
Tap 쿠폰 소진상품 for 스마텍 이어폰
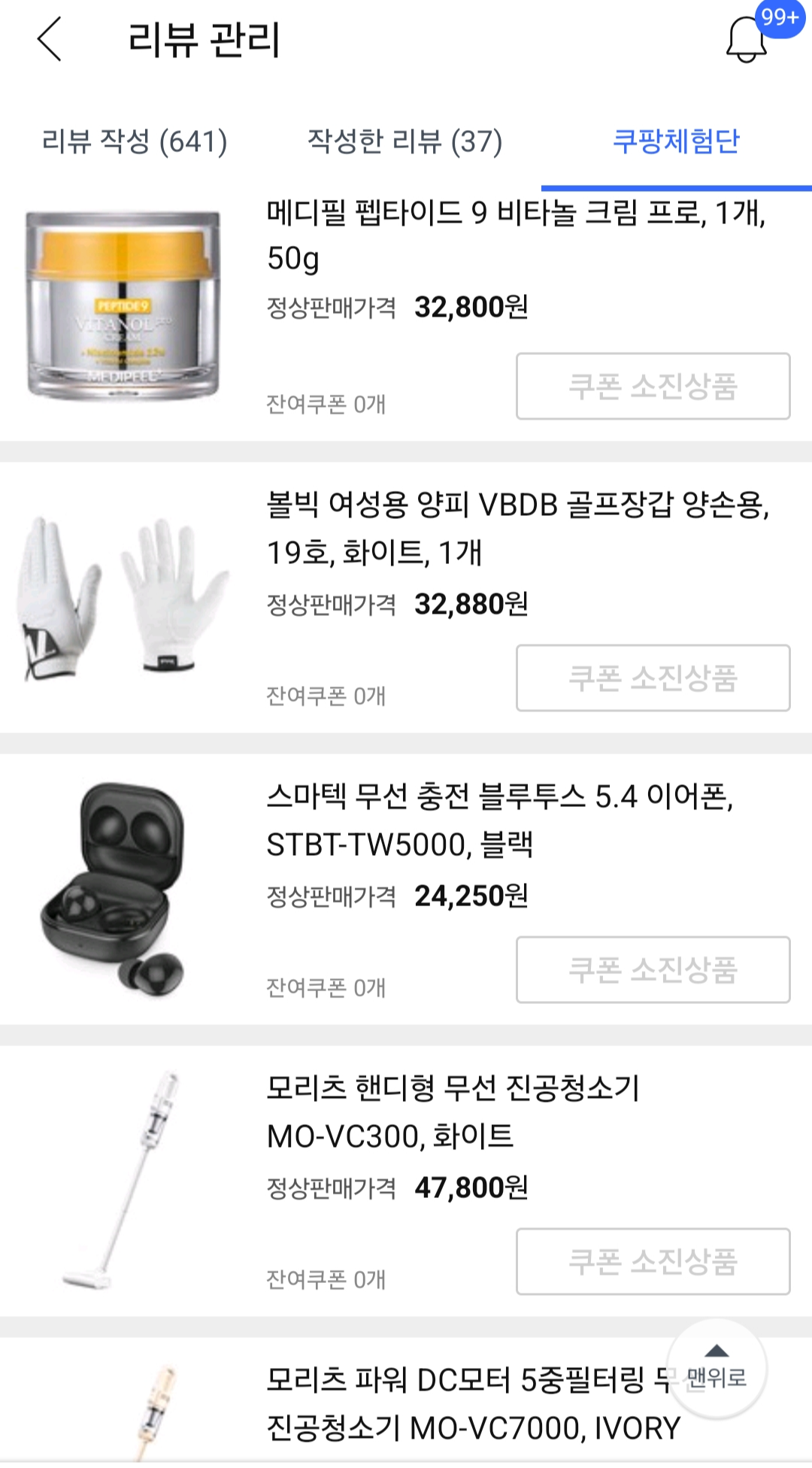(x=653, y=970)
